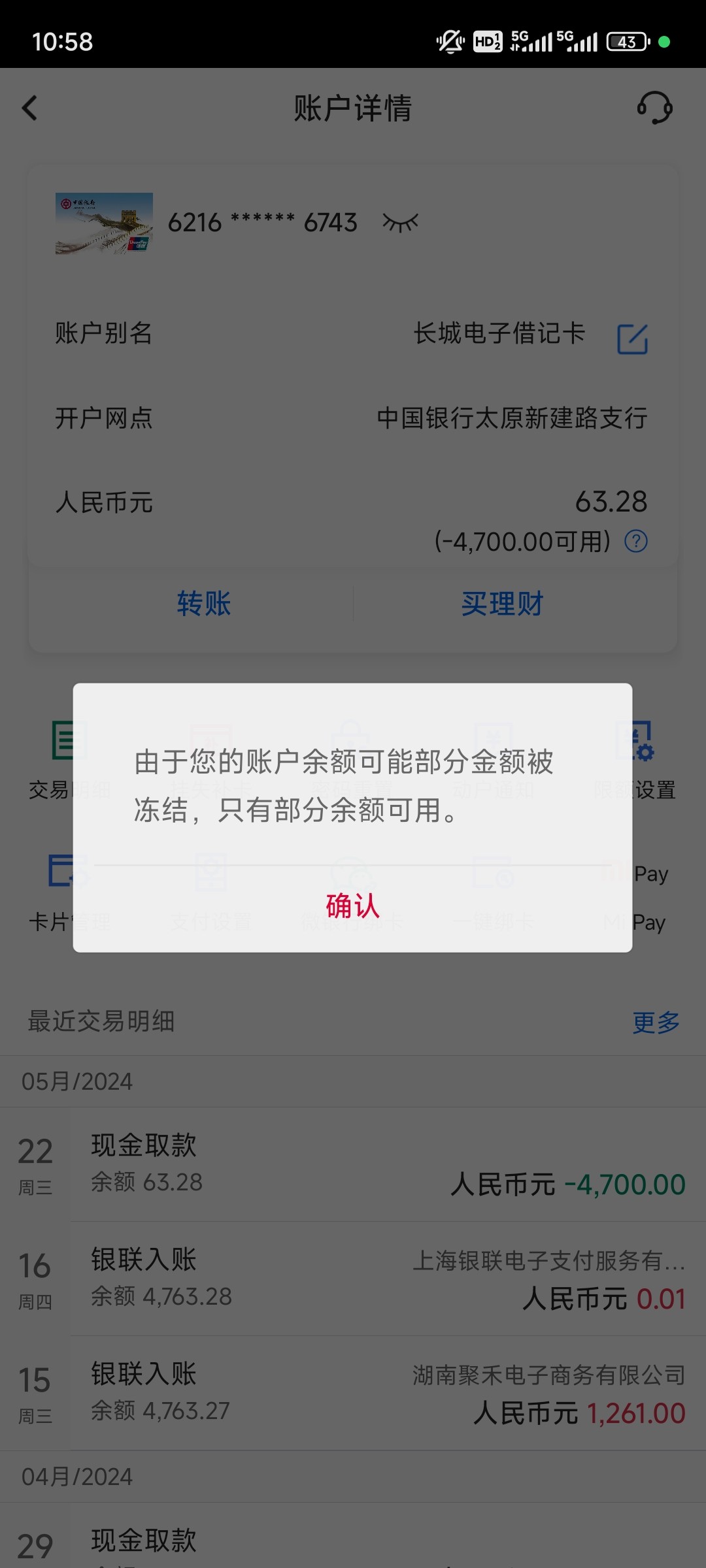Open the May 16 银联入账 transaction
This screenshot has width=706, height=1568.
353,1279
